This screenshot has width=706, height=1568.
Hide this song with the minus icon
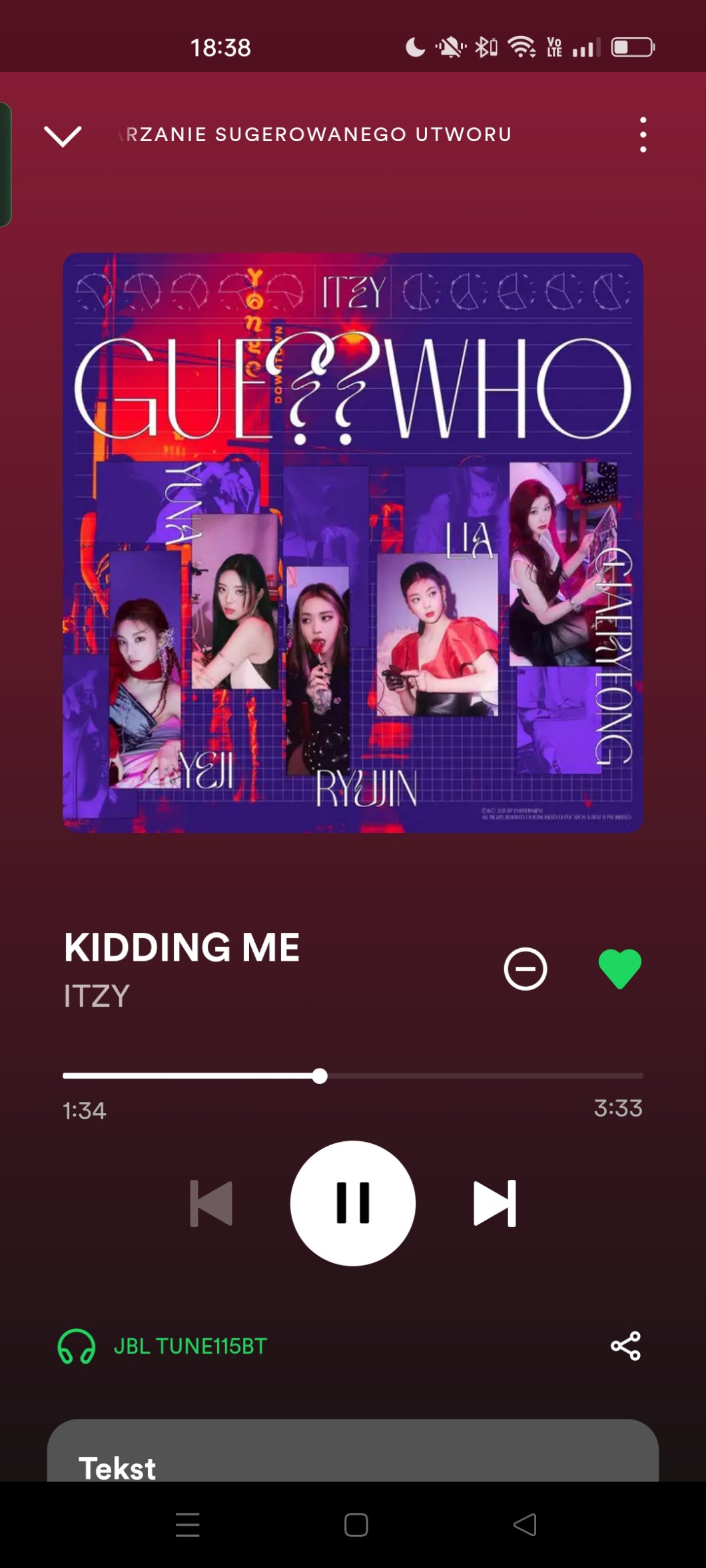526,969
